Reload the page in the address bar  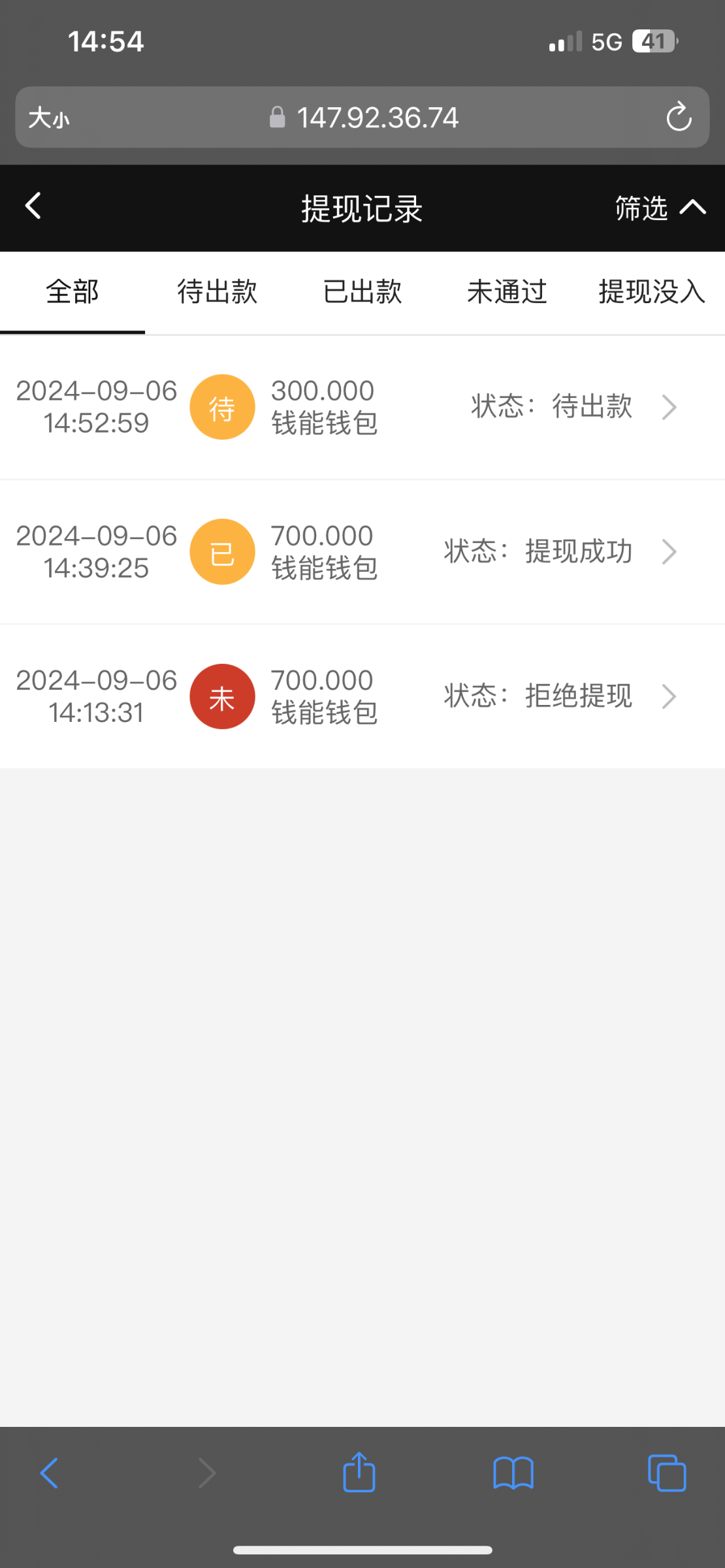[679, 118]
